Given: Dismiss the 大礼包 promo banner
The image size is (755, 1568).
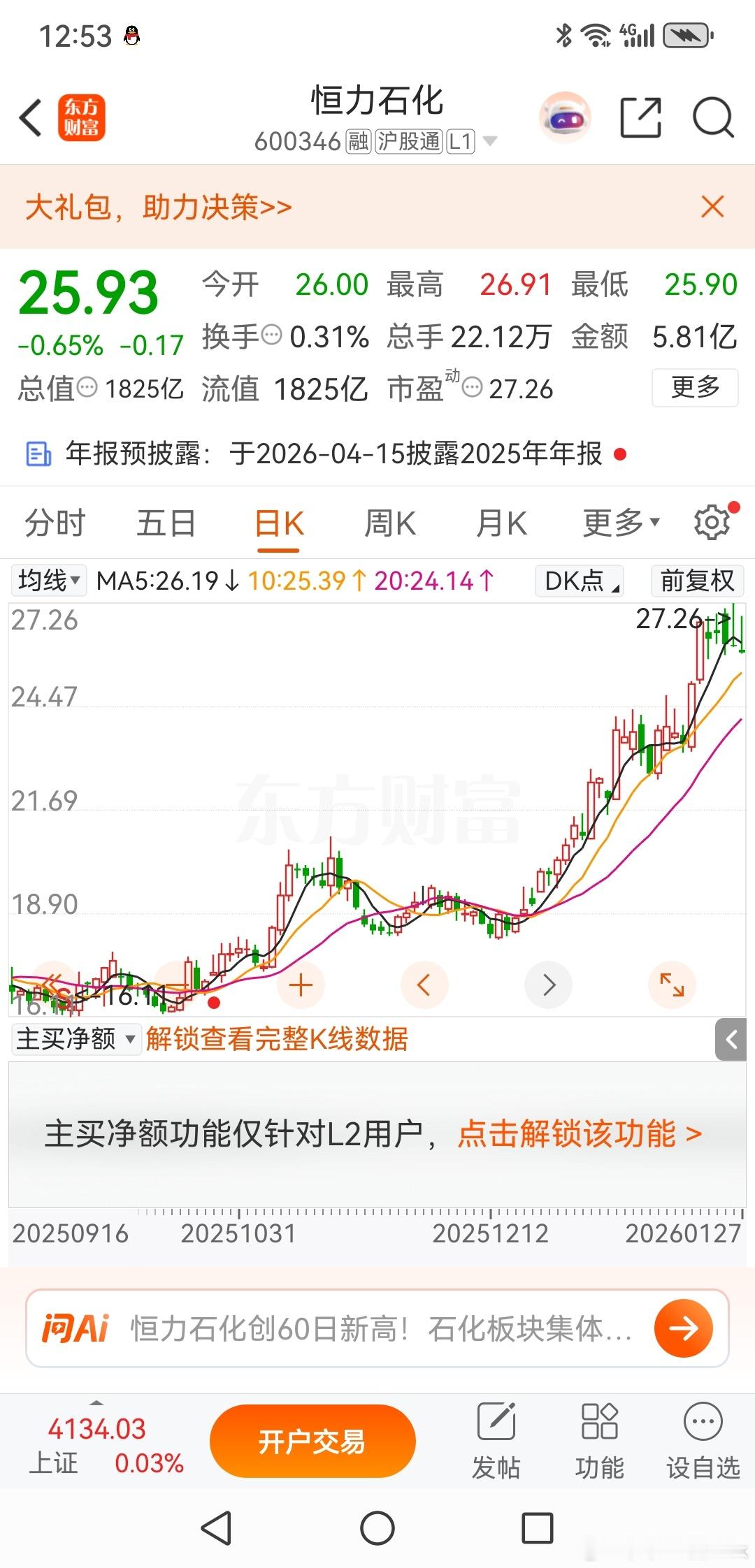Looking at the screenshot, I should tap(712, 207).
